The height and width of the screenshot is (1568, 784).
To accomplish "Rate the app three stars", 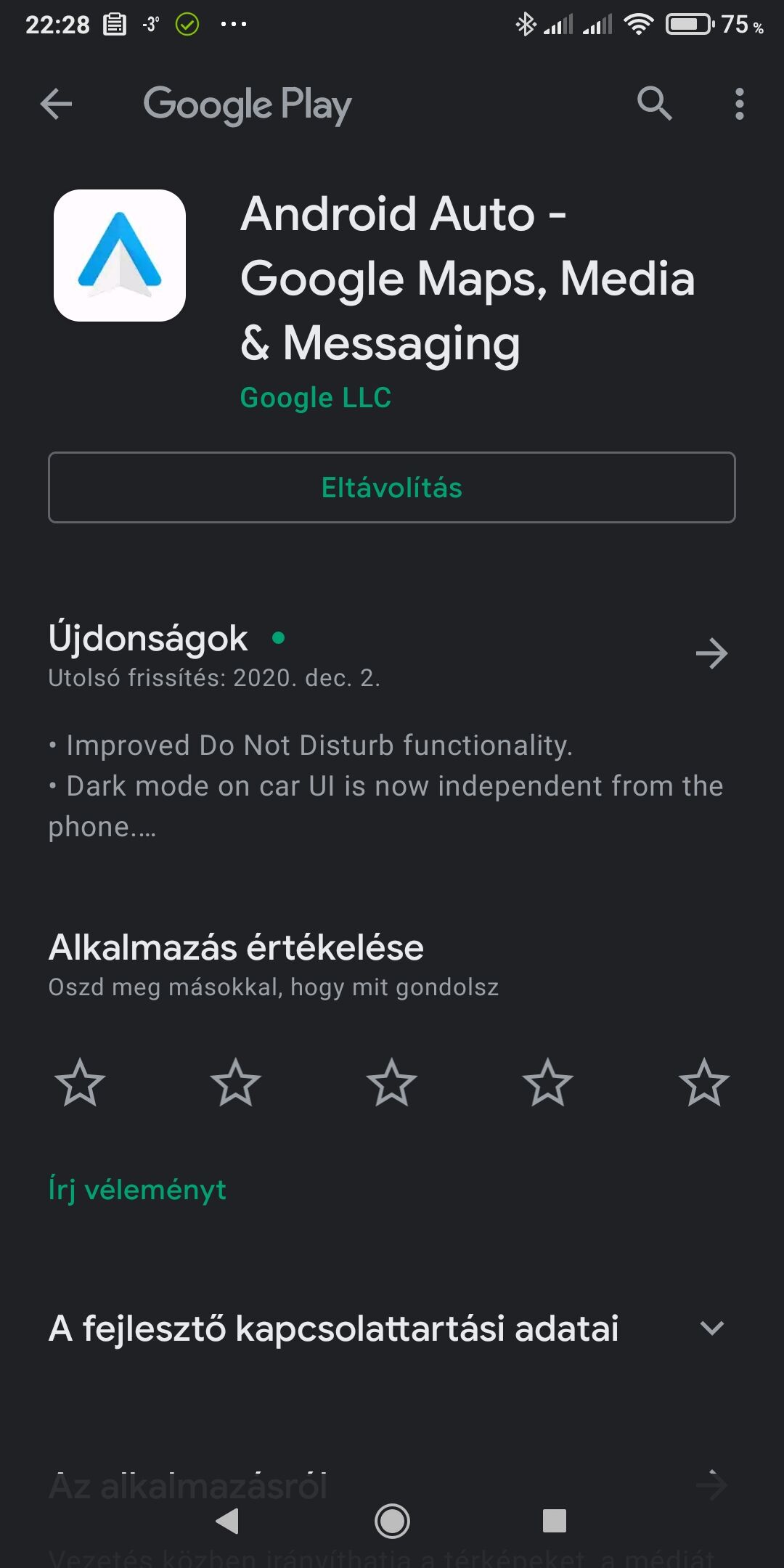I will pos(392,1082).
